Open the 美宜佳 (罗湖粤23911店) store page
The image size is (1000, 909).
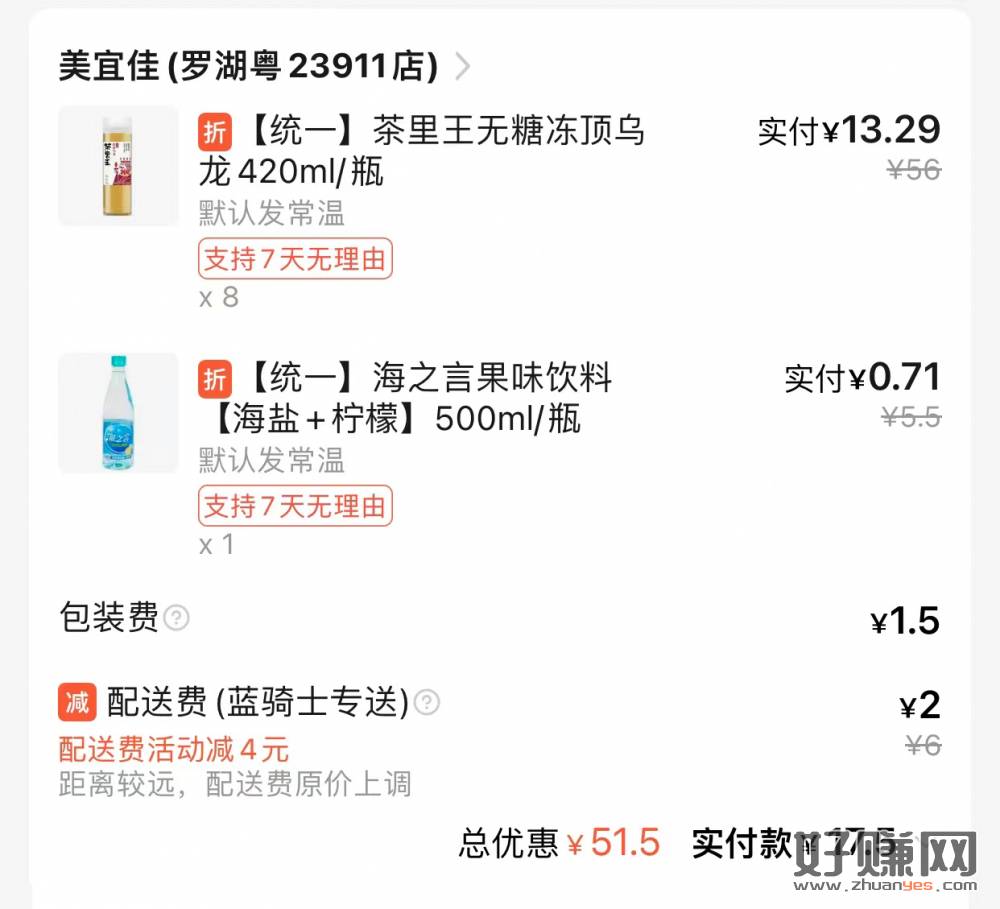pyautogui.click(x=262, y=67)
